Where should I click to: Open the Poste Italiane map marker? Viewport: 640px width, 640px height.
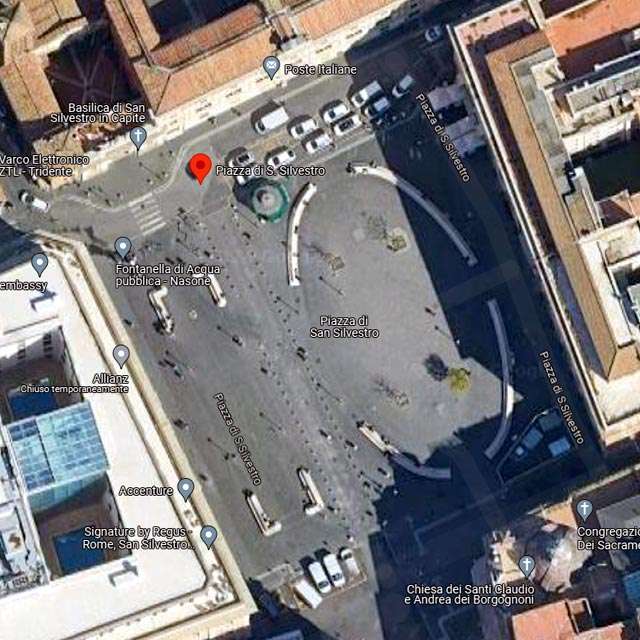271,67
